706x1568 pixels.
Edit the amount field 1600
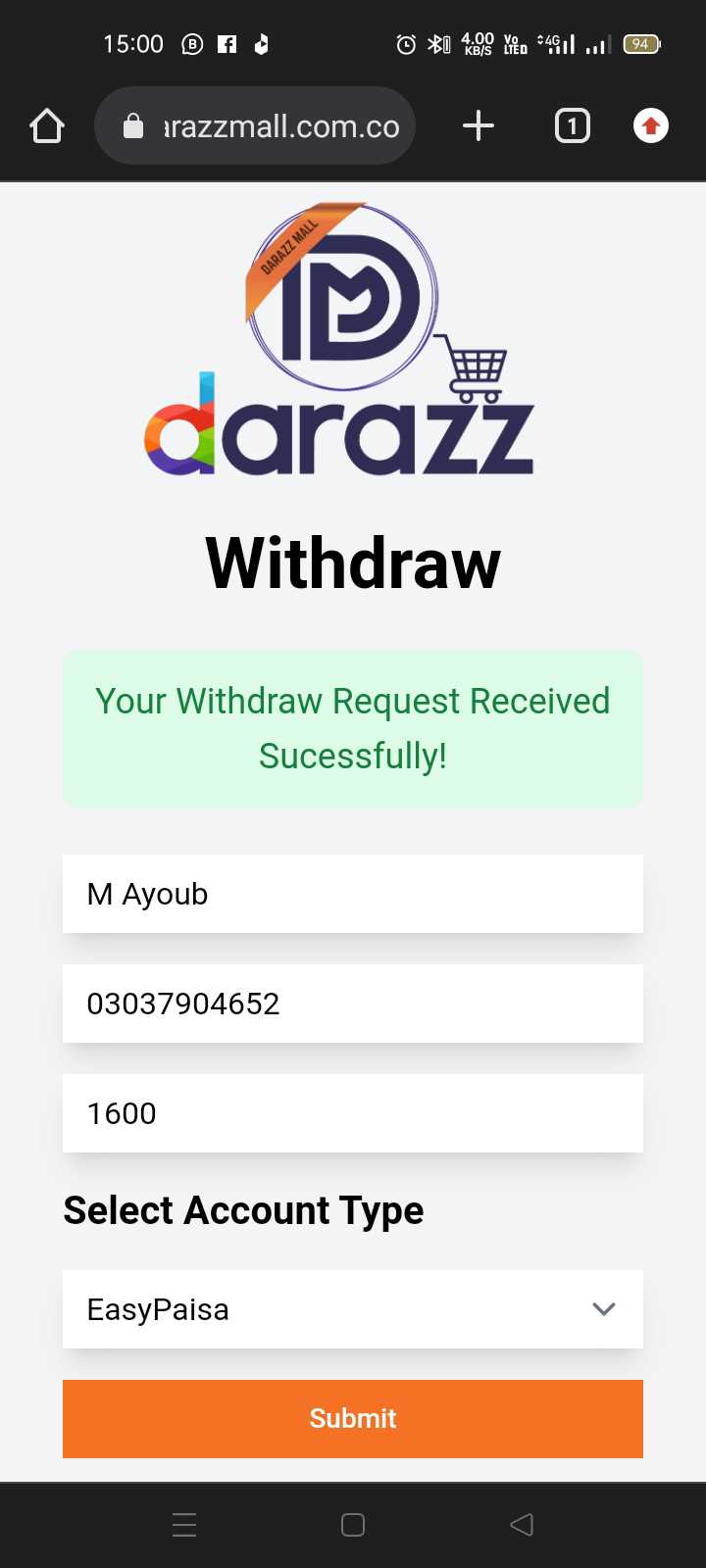353,1113
